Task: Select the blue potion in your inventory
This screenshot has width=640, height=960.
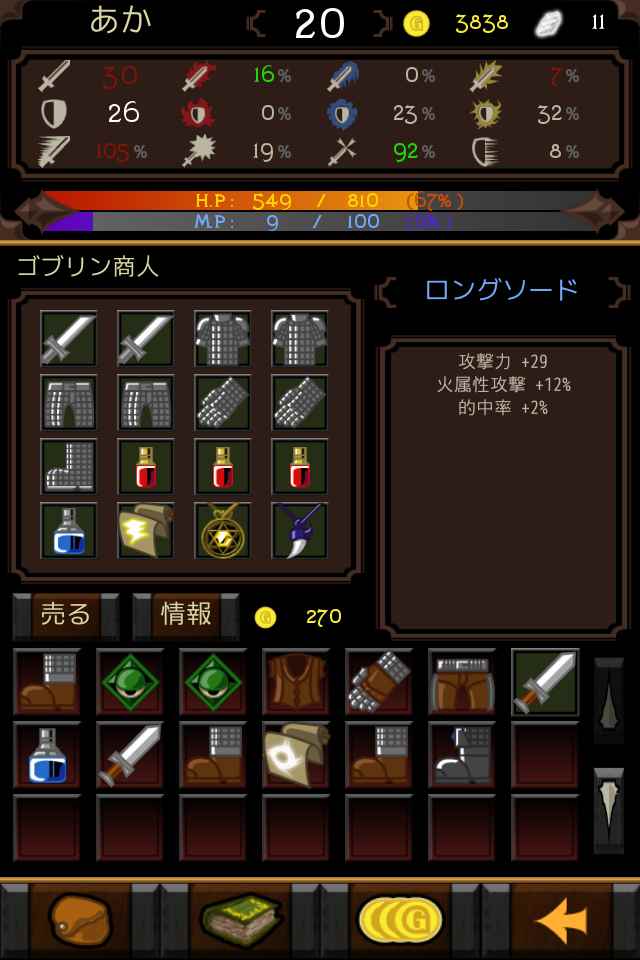Action: (x=46, y=755)
